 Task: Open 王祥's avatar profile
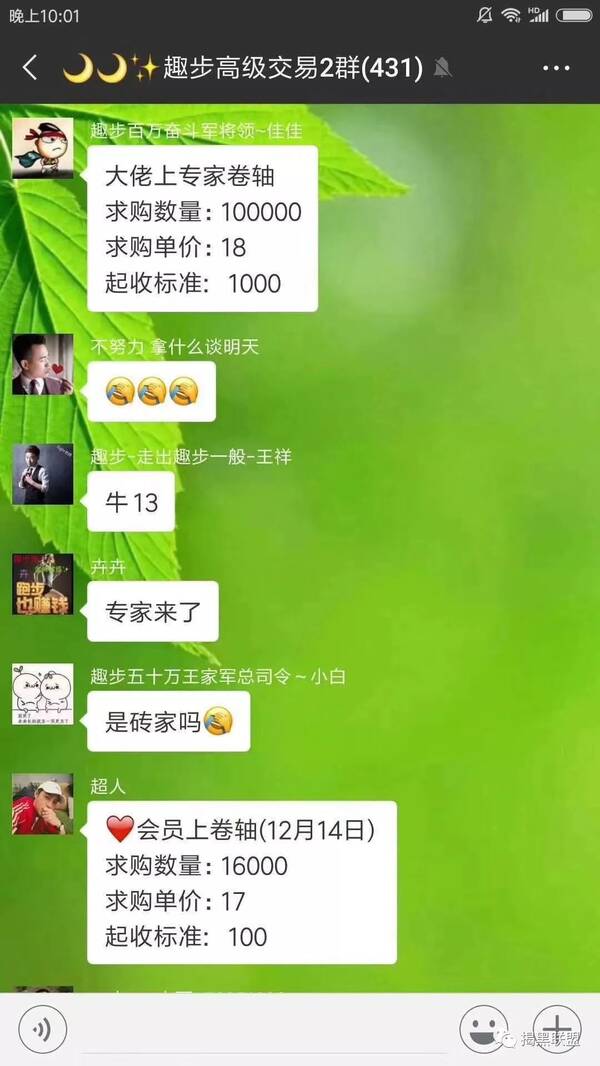43,474
